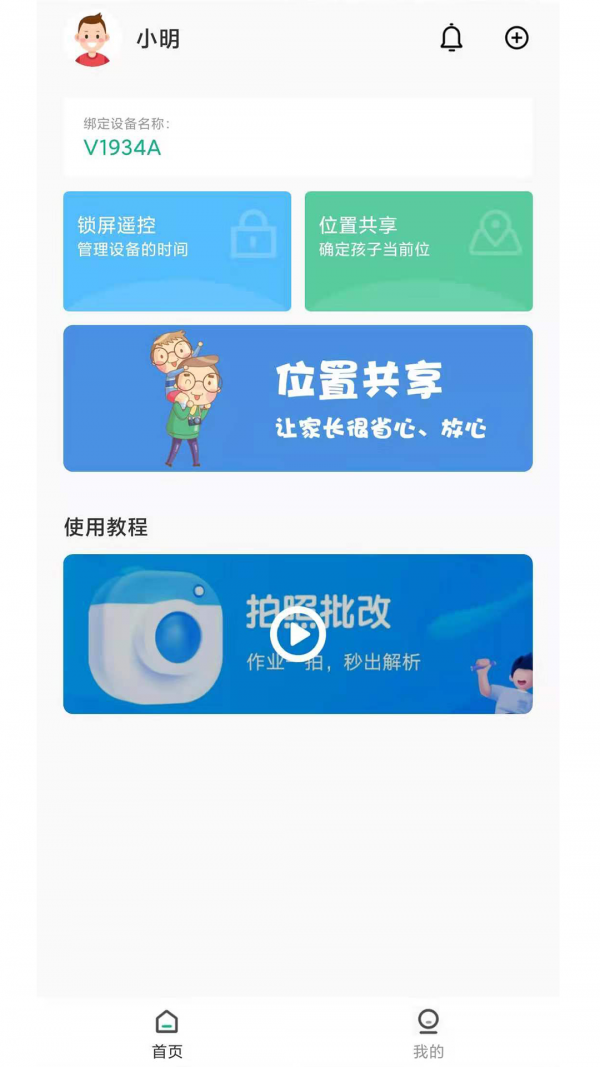Tap the plus icon to add a device
The image size is (600, 1067).
coord(516,38)
